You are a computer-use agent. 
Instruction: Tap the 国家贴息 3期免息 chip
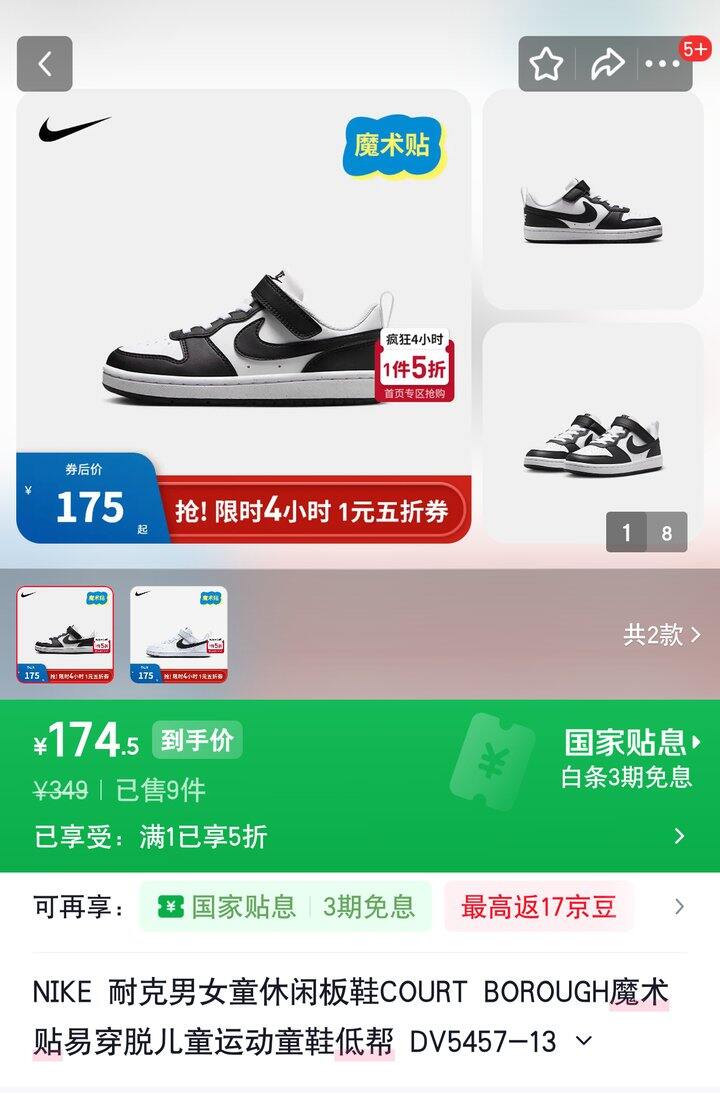pyautogui.click(x=285, y=907)
